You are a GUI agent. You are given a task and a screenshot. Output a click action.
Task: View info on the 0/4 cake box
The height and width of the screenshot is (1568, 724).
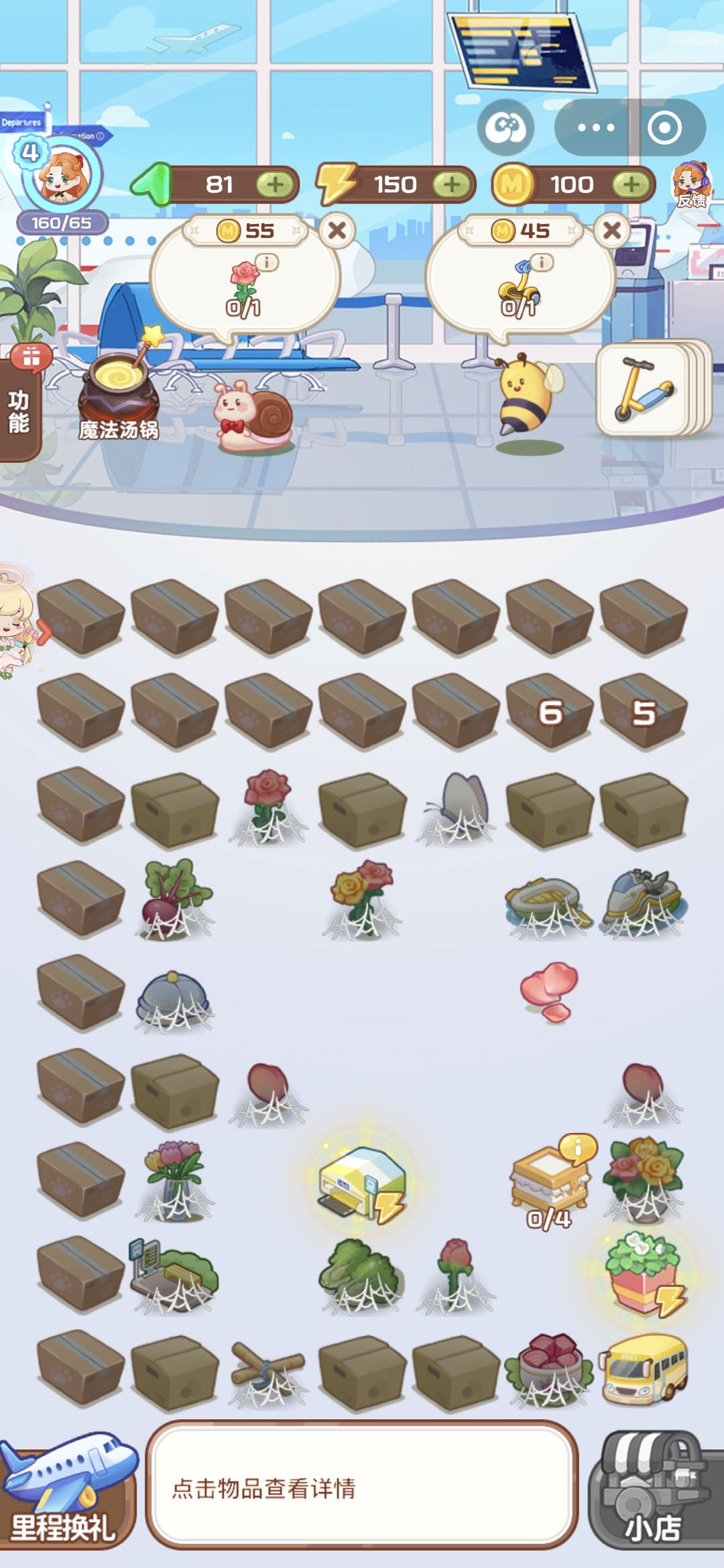pos(577,1149)
